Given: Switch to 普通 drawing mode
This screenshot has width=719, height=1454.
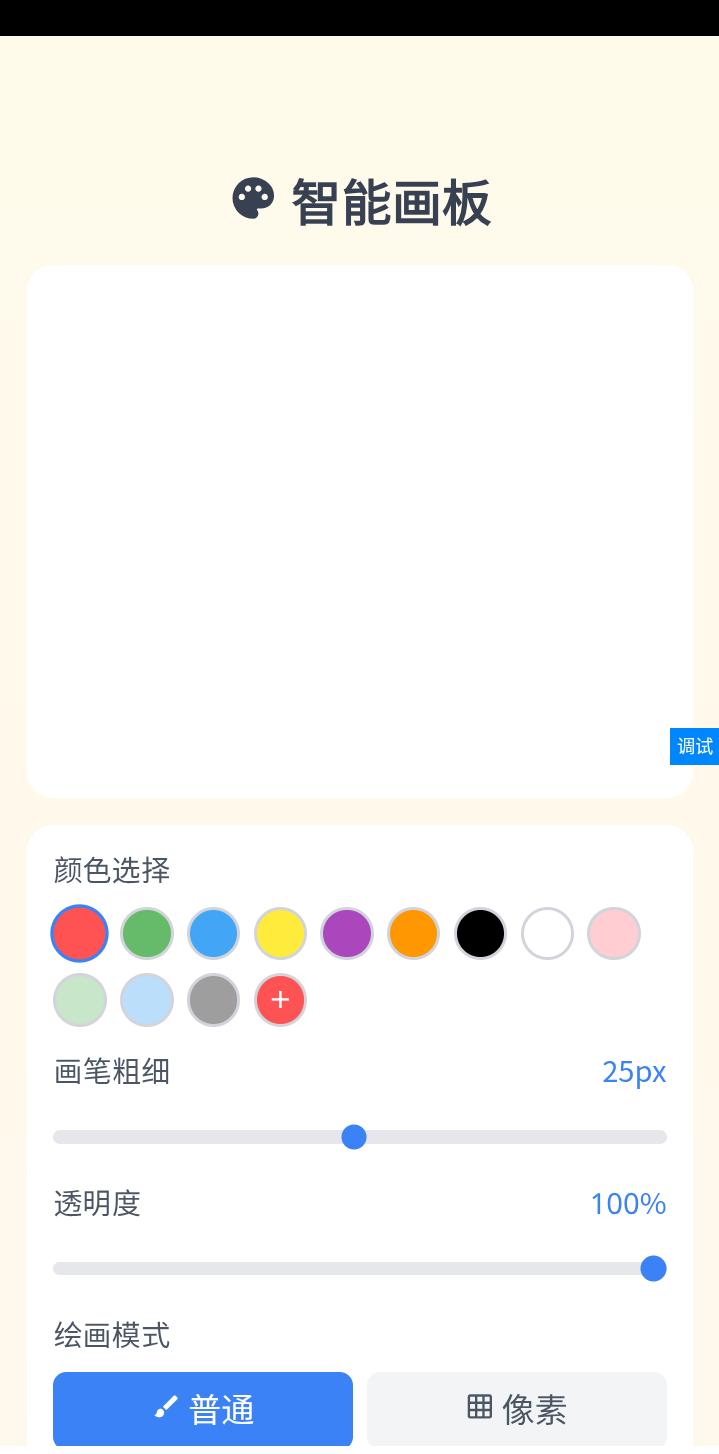Looking at the screenshot, I should [203, 1409].
